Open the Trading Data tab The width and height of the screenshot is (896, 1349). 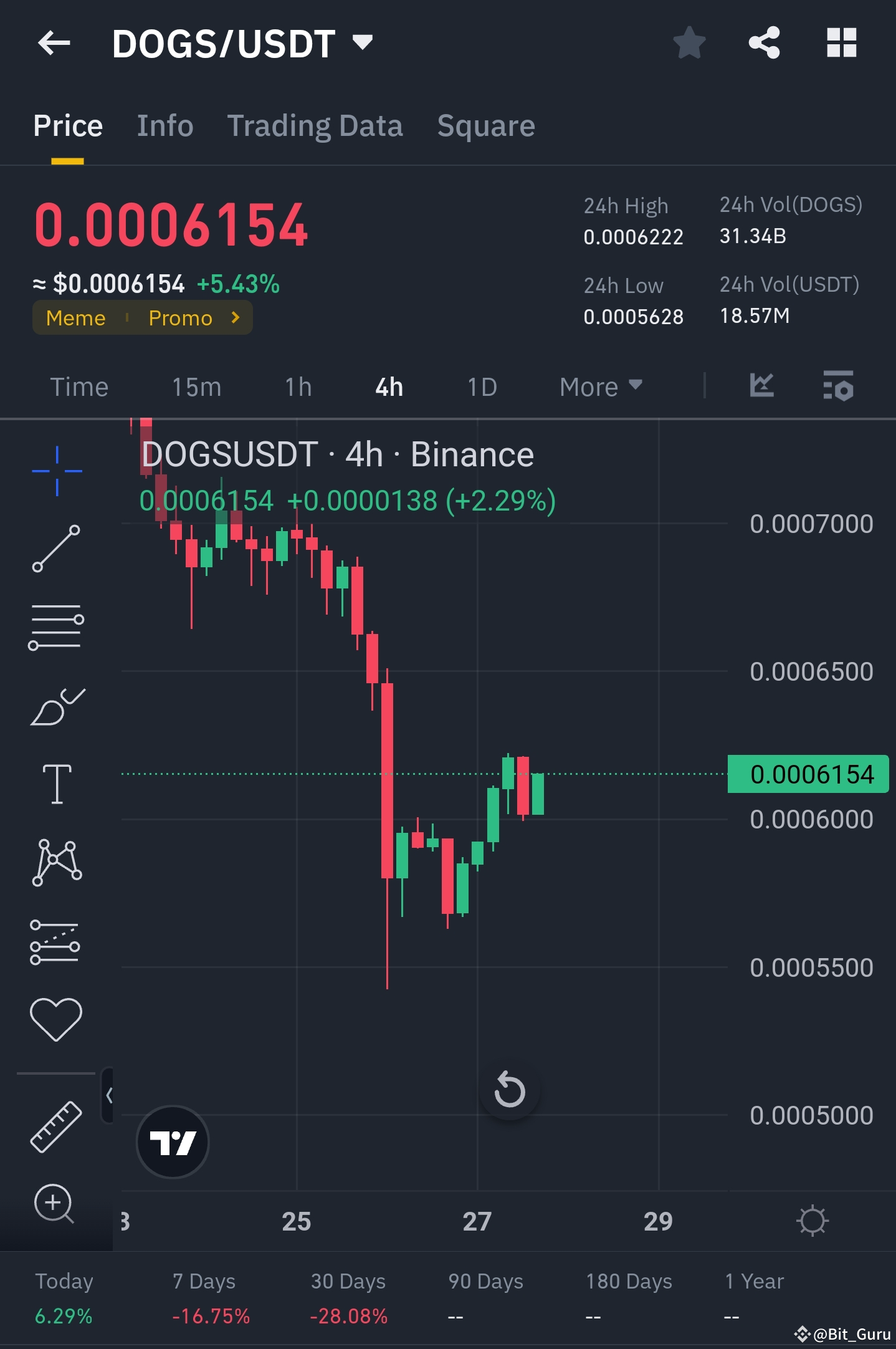[x=315, y=125]
